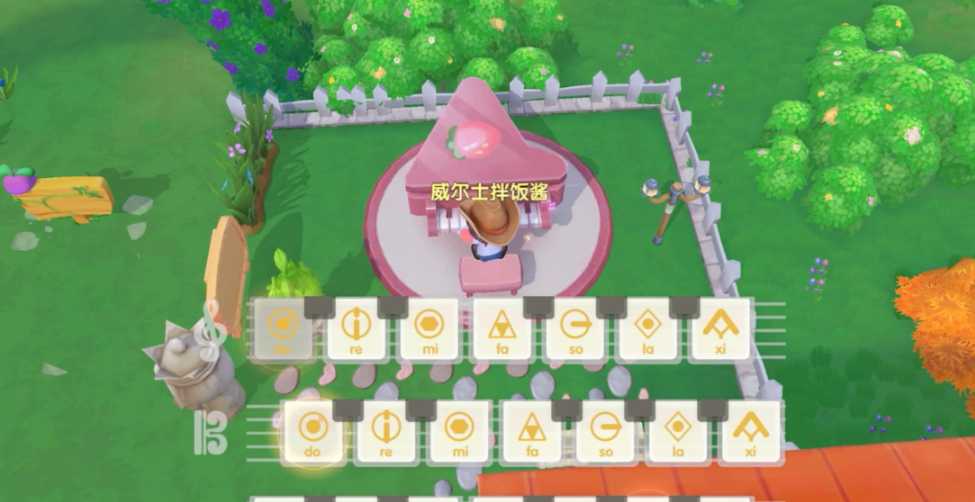Play the la key in treble clef row
The width and height of the screenshot is (975, 502).
(x=648, y=334)
